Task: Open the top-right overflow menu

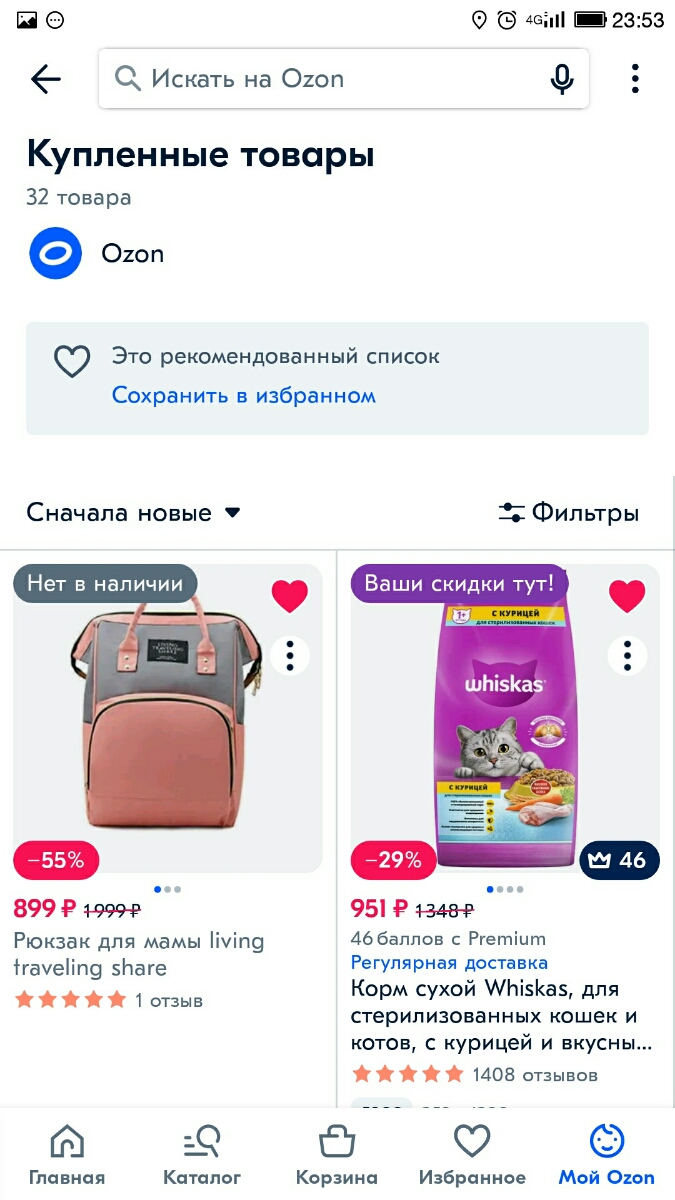Action: [x=635, y=79]
